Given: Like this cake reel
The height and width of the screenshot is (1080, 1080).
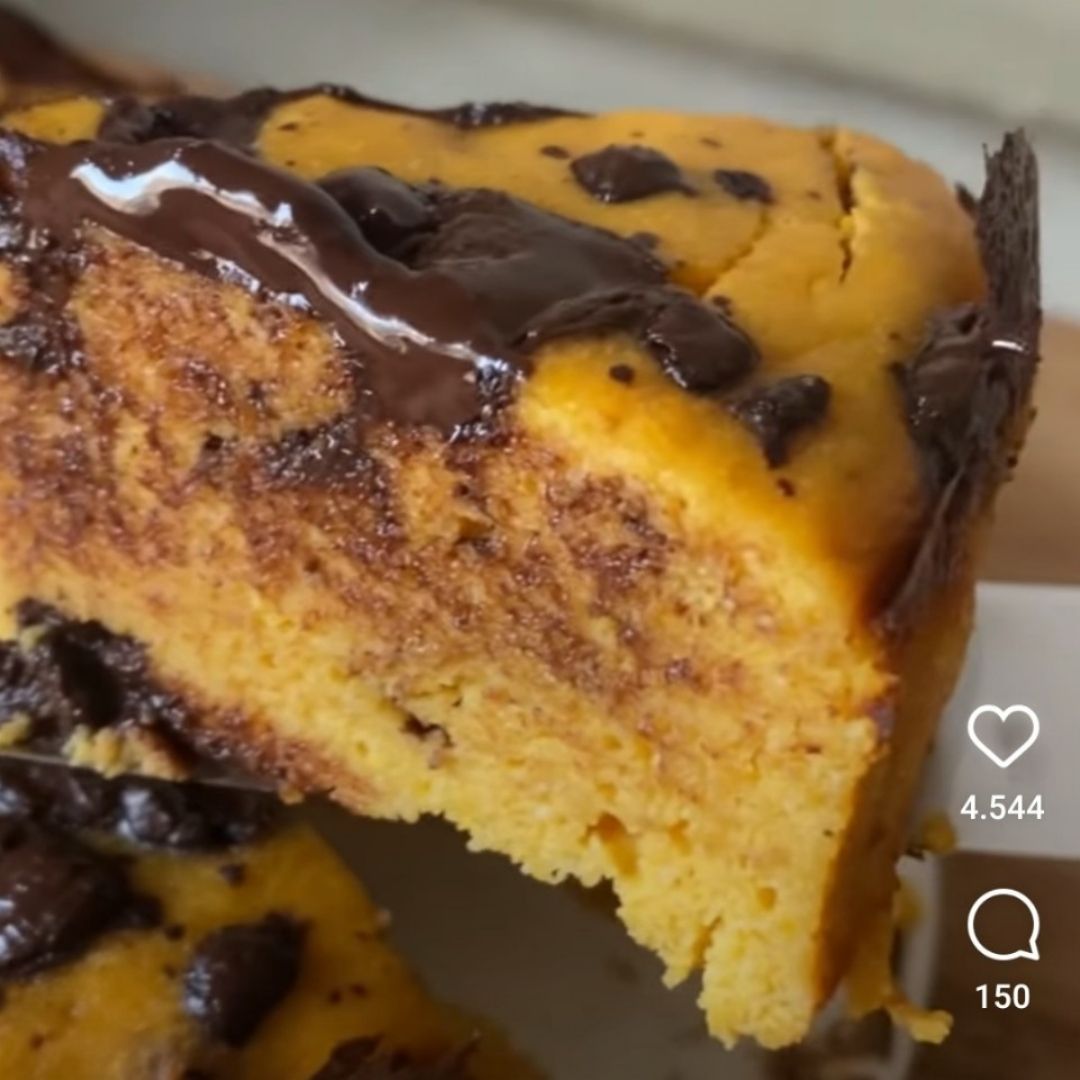Looking at the screenshot, I should (1003, 735).
